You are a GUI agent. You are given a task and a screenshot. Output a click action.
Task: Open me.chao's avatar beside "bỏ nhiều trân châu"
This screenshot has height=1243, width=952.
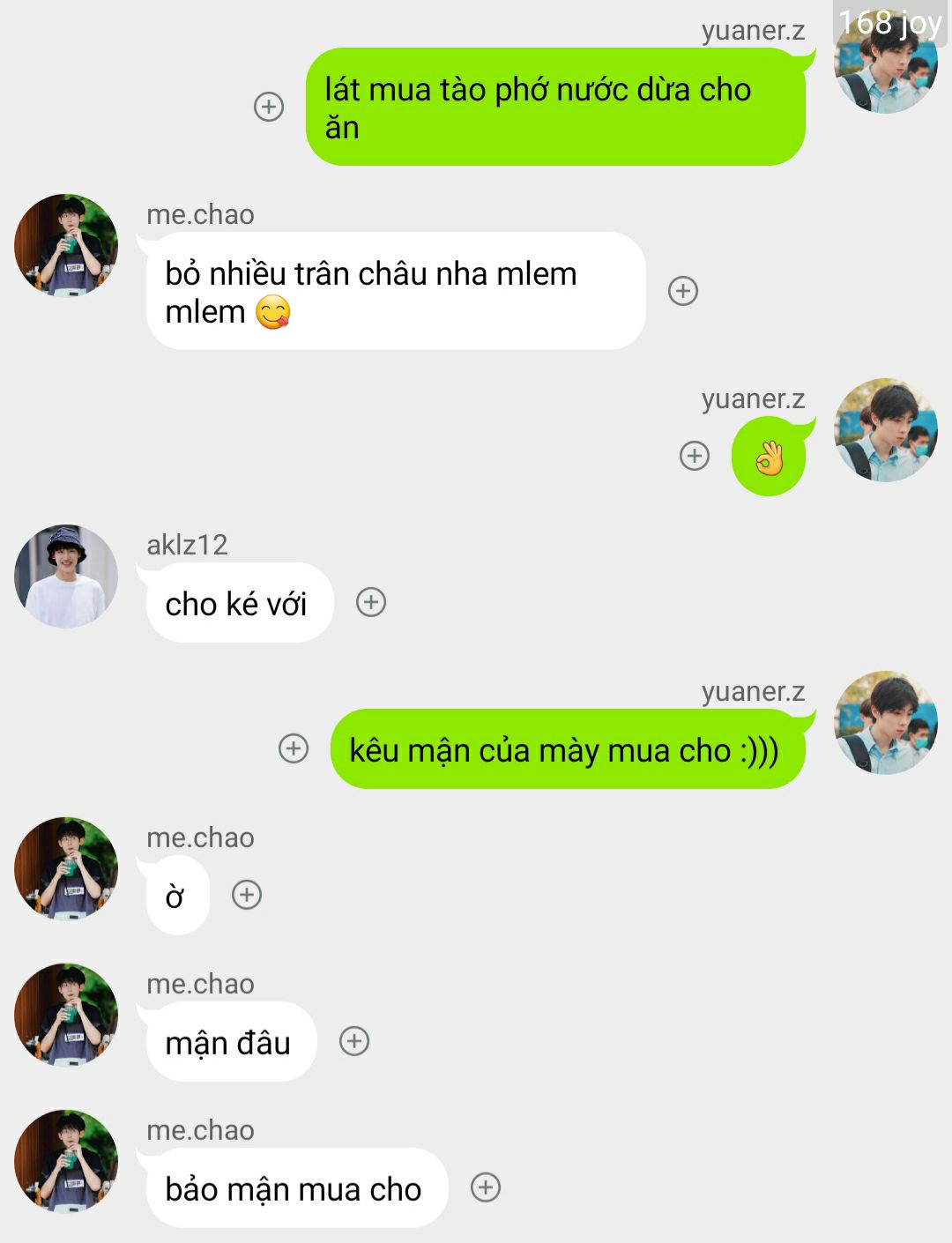[x=66, y=245]
